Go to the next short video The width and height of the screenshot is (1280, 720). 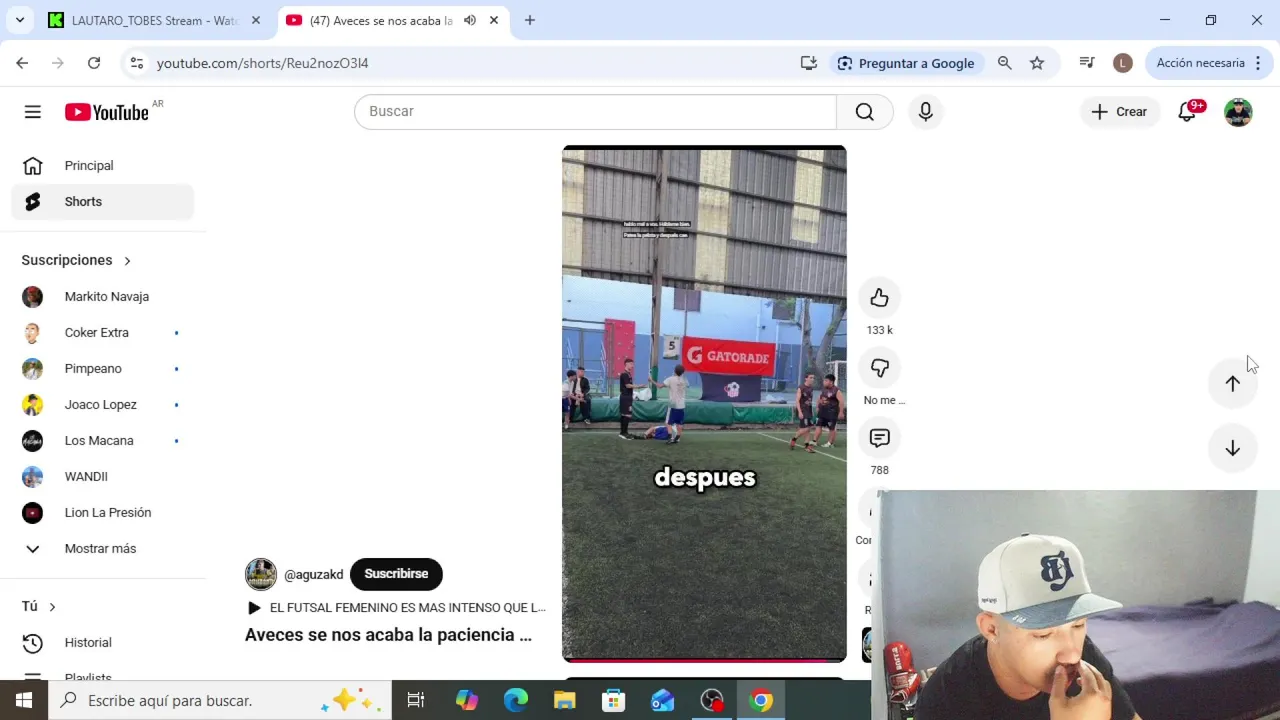pos(1232,448)
